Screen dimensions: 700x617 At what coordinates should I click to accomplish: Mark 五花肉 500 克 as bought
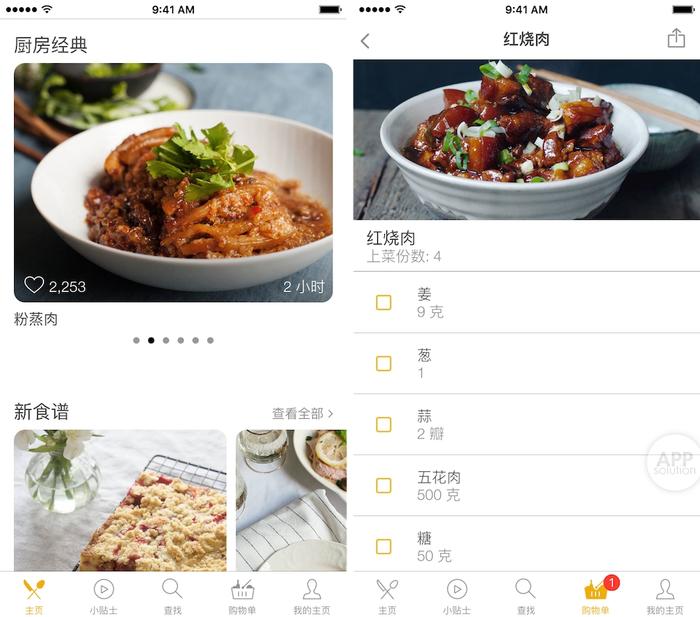383,485
